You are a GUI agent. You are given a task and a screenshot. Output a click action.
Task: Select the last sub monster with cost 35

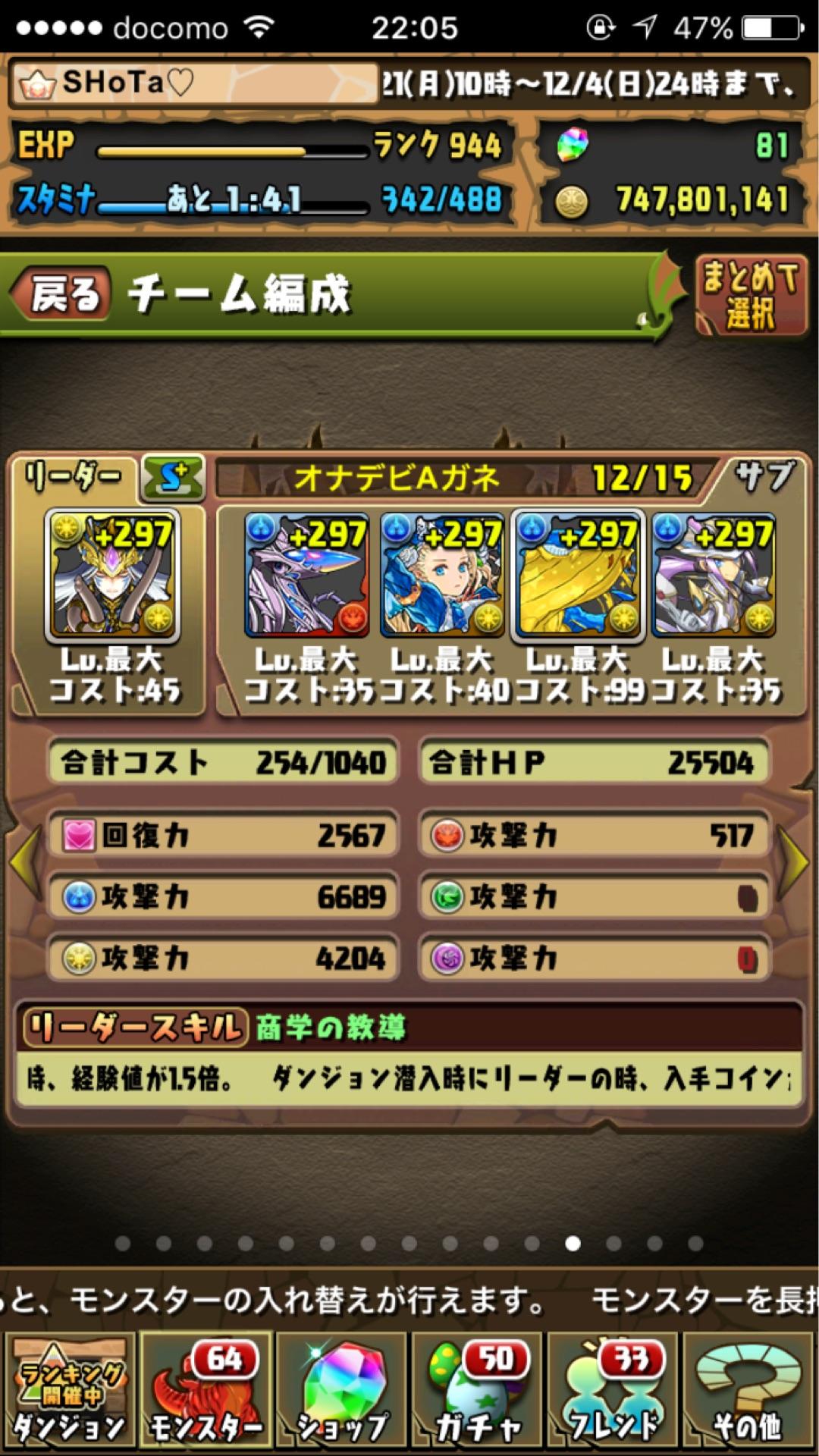click(714, 576)
